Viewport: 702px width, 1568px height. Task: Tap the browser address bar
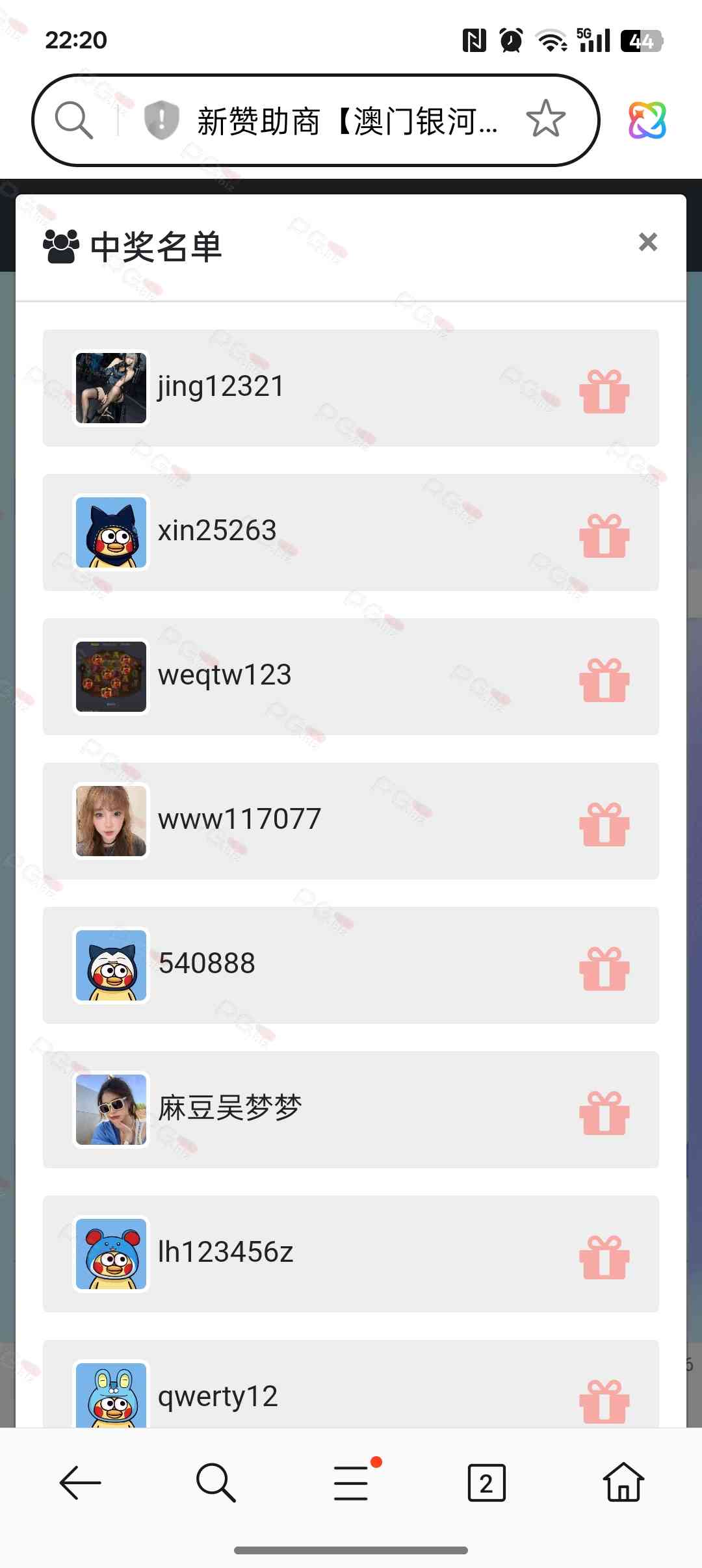(344, 121)
